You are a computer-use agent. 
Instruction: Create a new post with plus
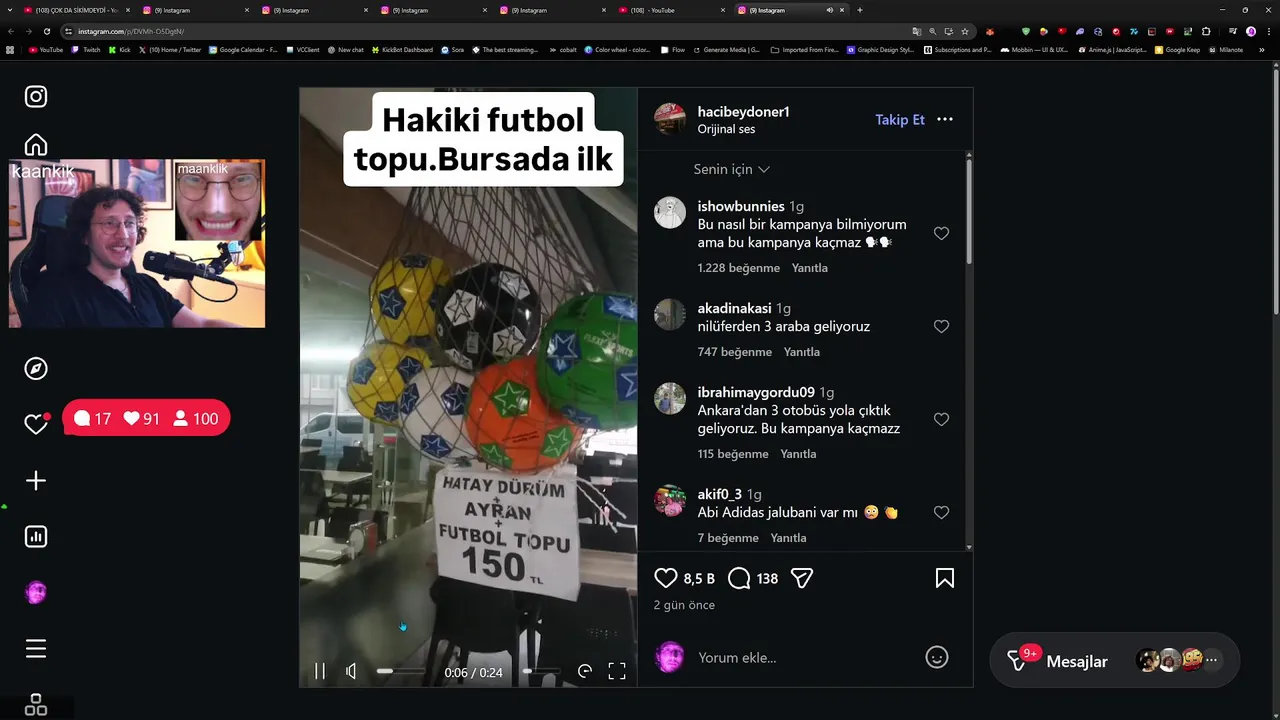[36, 481]
